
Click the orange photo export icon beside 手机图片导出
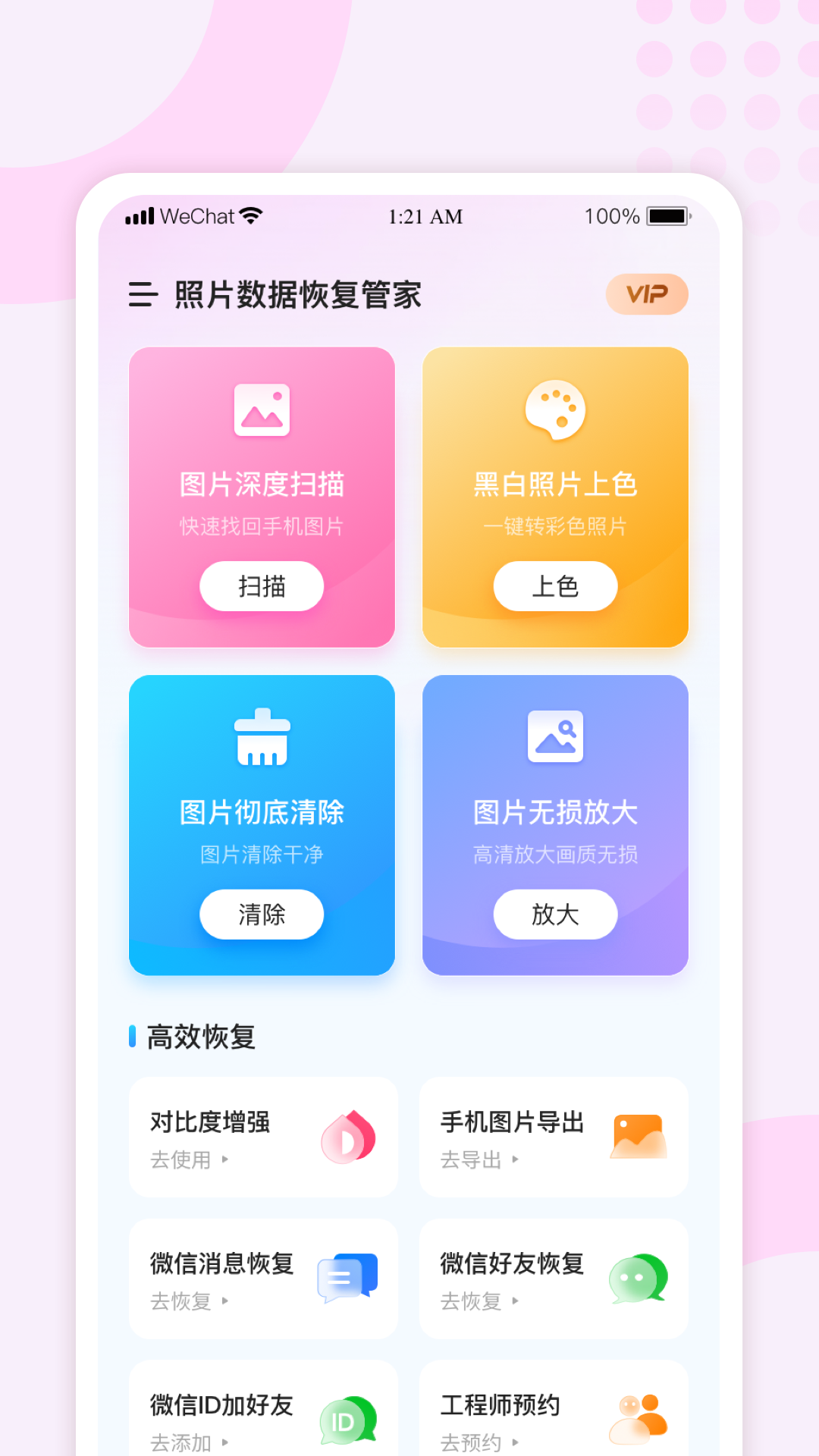click(637, 1137)
